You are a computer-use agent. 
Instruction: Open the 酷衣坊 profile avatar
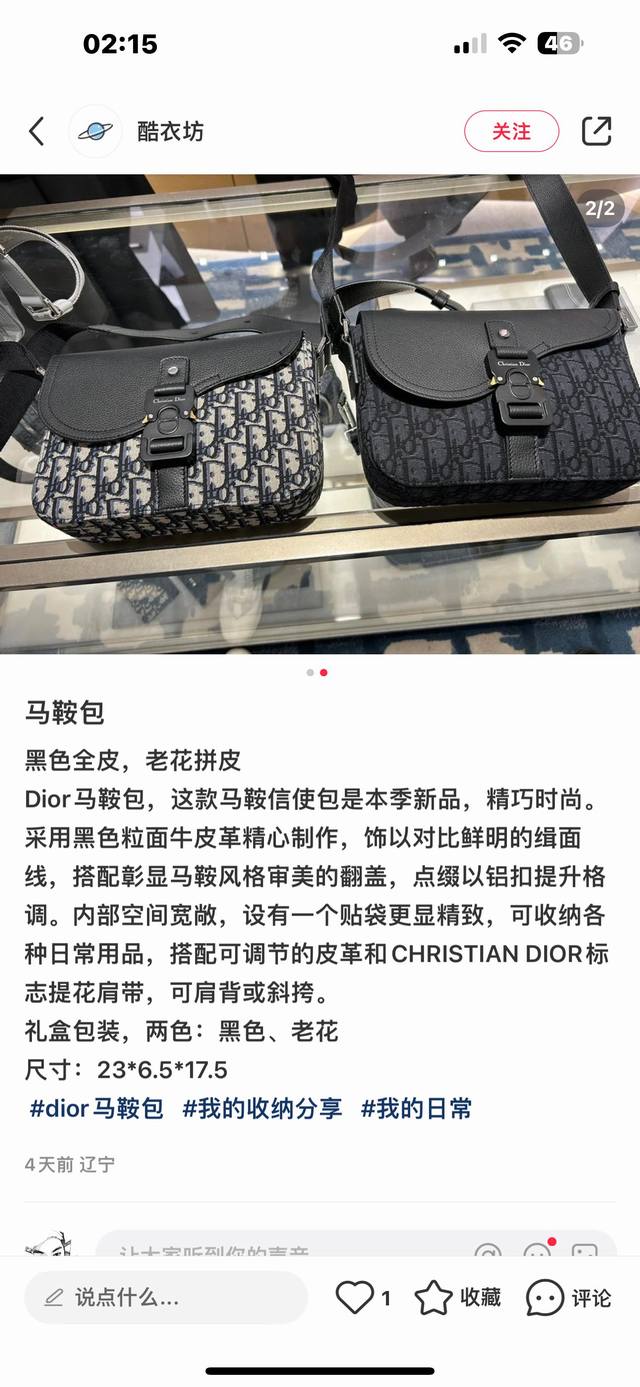(95, 131)
